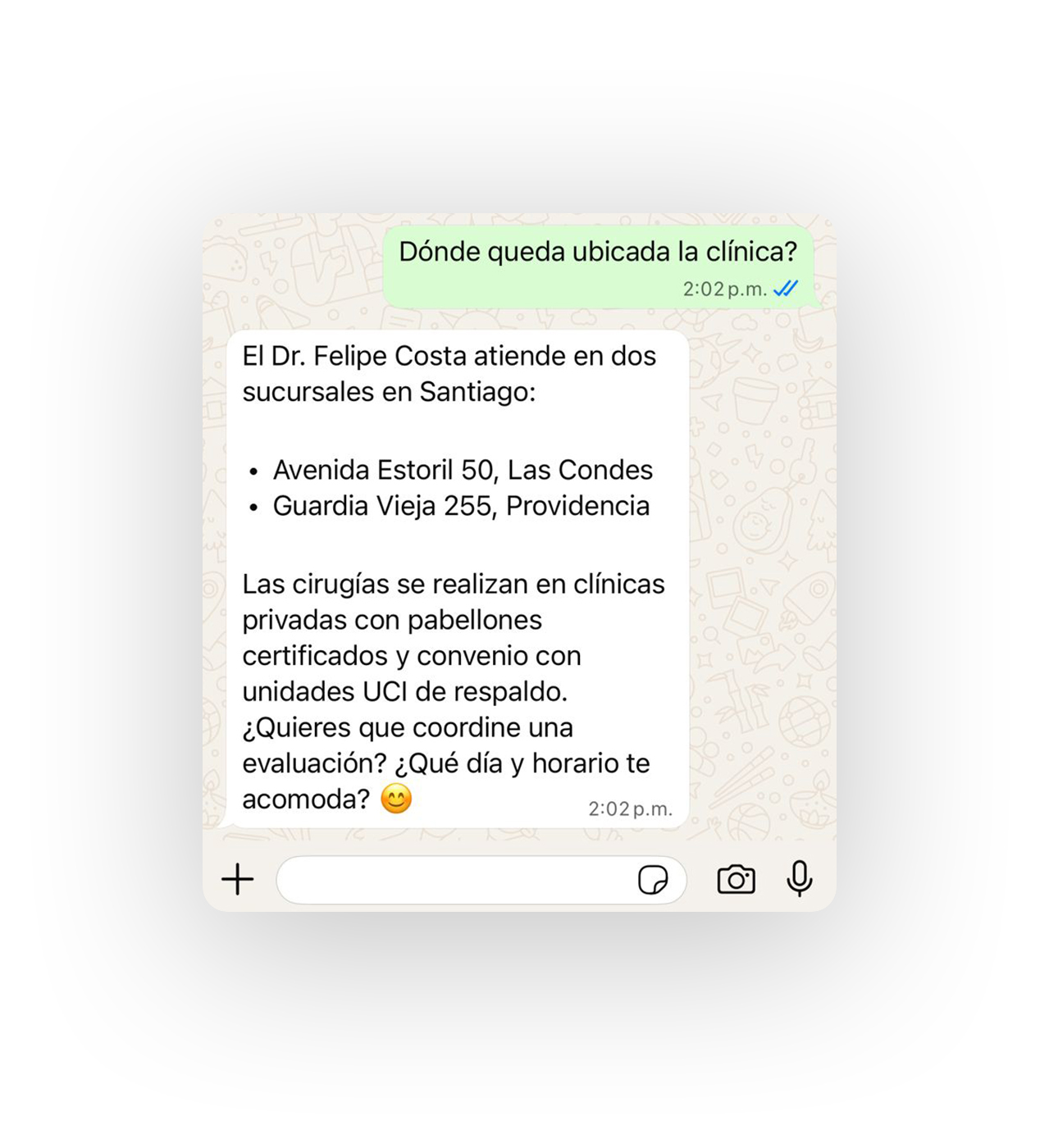This screenshot has height=1148, width=1040.
Task: Tap the microphone for a voice message
Action: pos(799,879)
